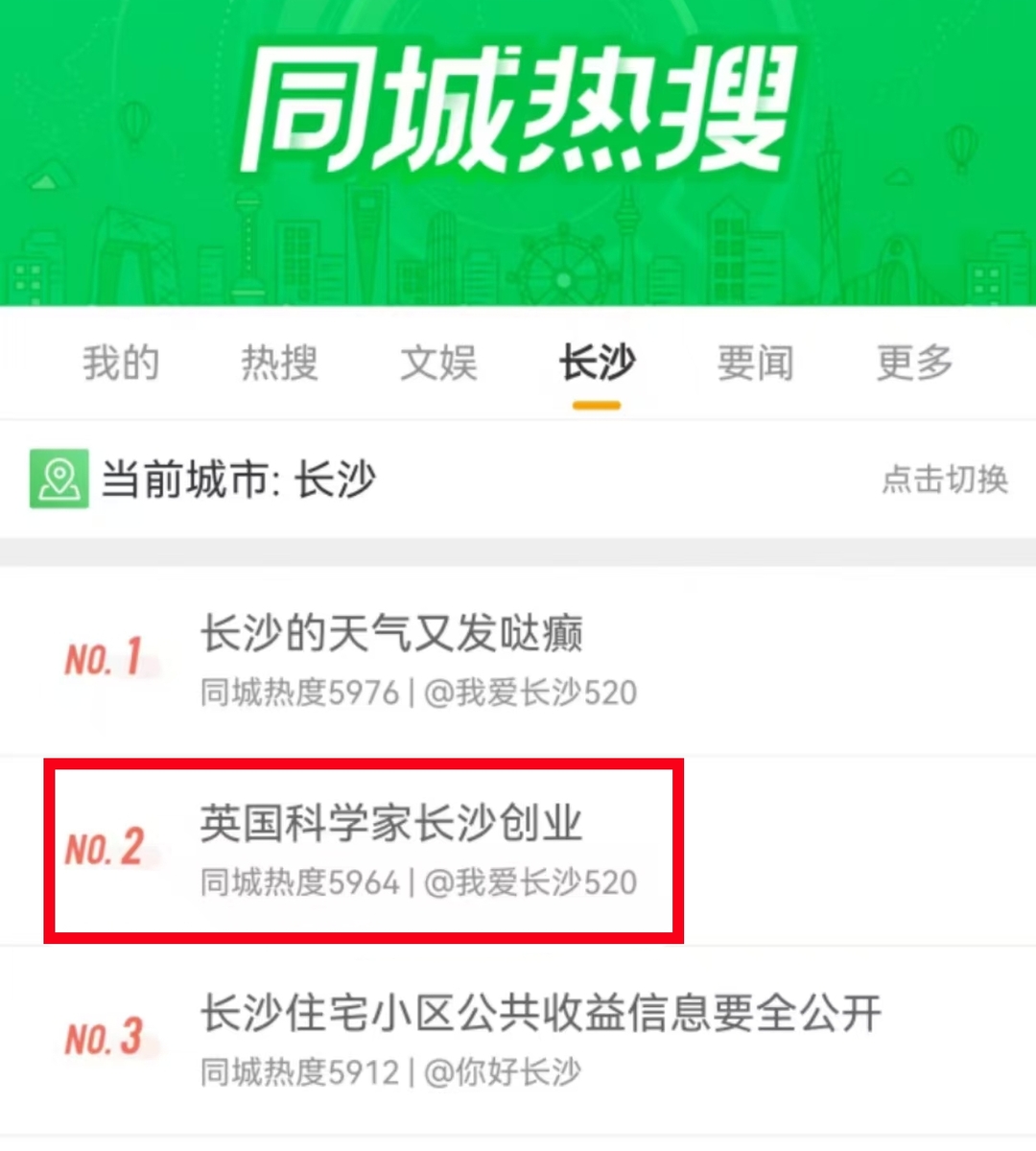Screen dimensions: 1036x1151
Task: Switch to the 热搜 tab
Action: click(279, 364)
